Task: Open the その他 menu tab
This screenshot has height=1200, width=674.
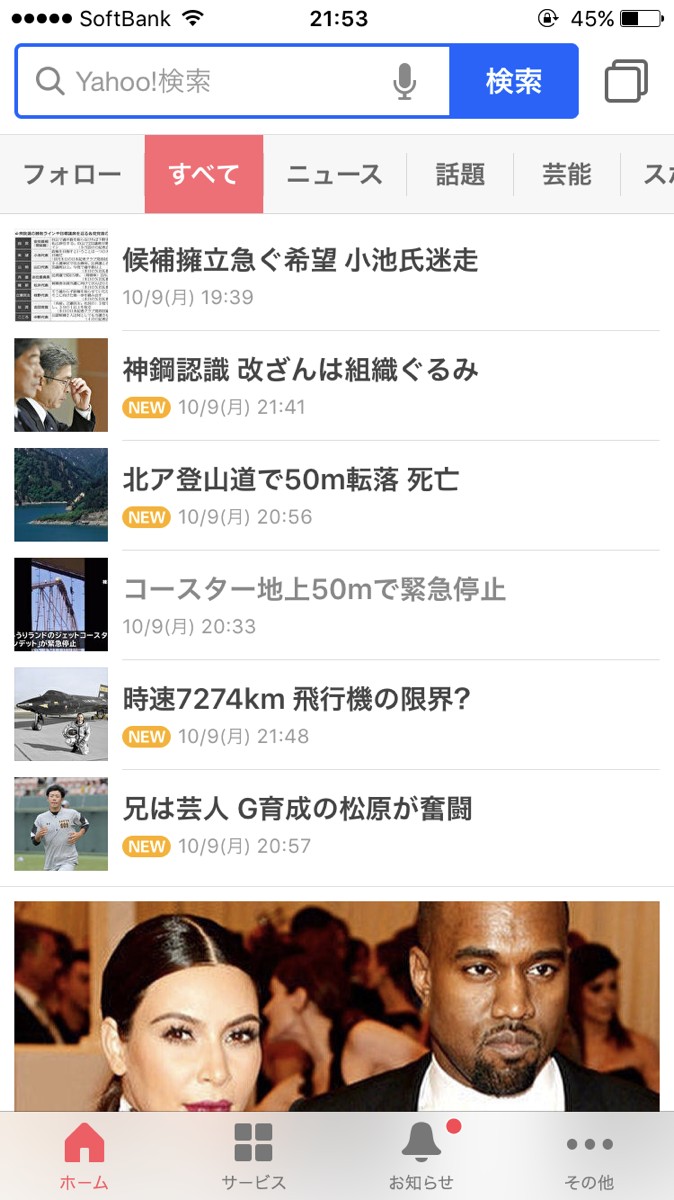Action: [589, 1156]
